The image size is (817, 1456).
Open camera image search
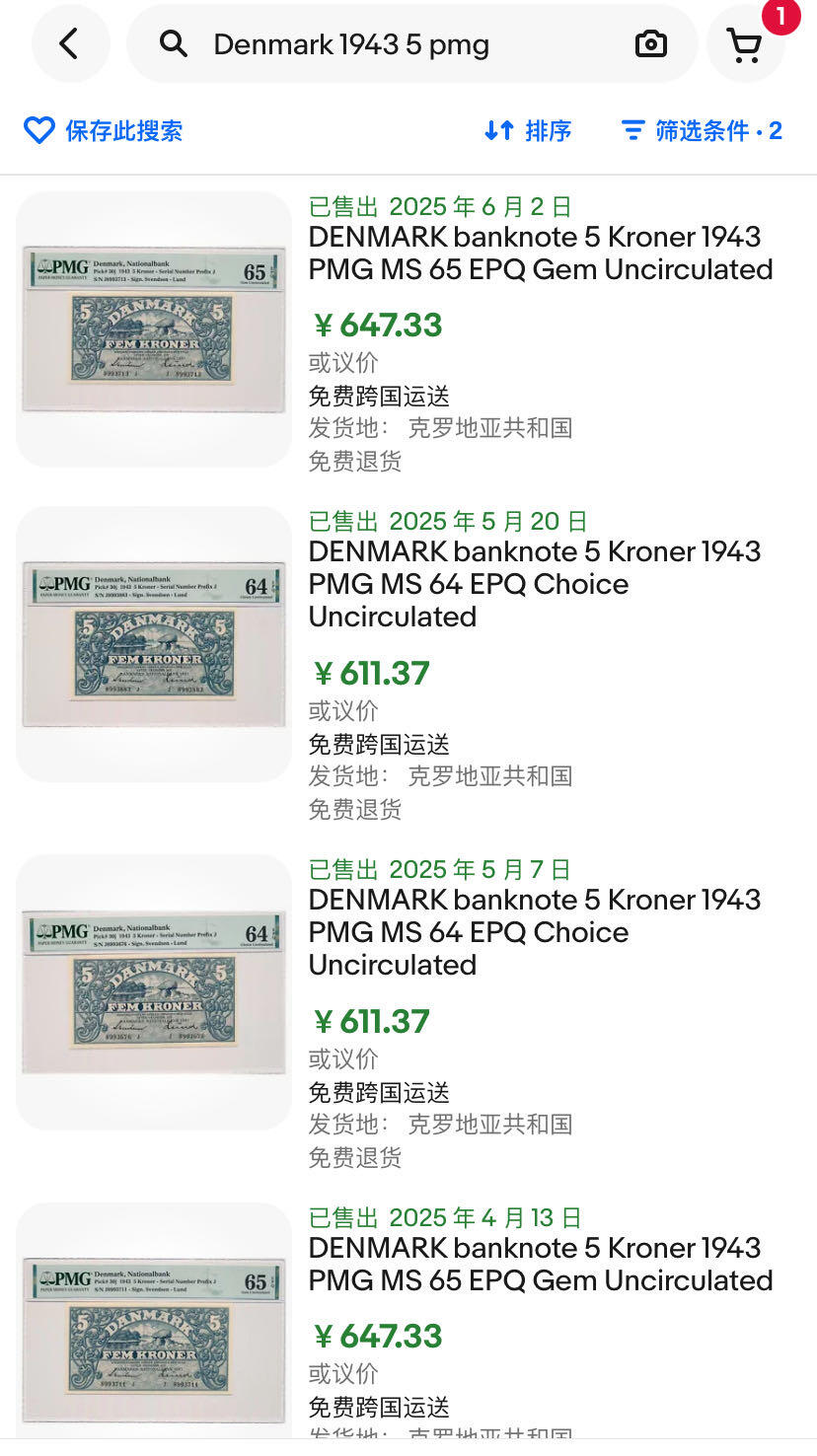[x=650, y=44]
